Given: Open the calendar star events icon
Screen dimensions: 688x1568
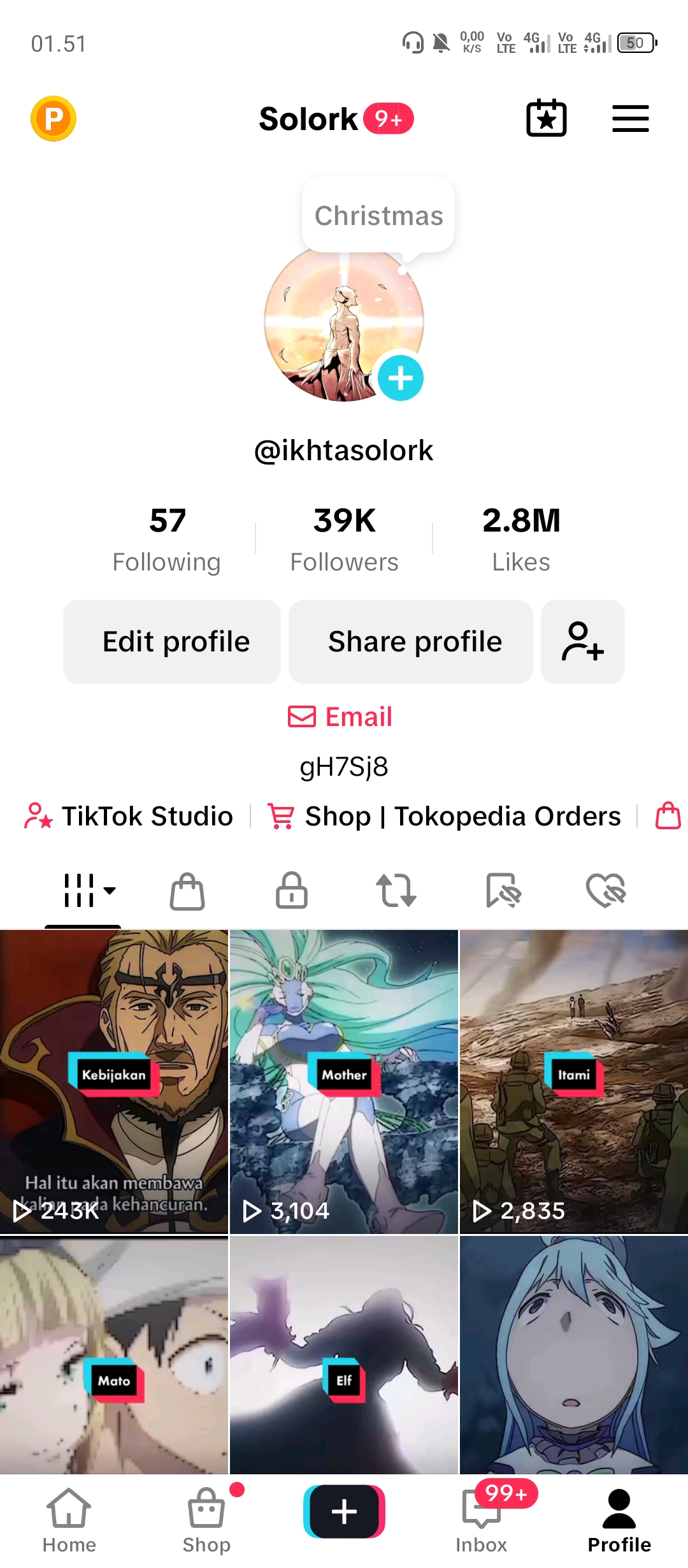Looking at the screenshot, I should tap(547, 118).
